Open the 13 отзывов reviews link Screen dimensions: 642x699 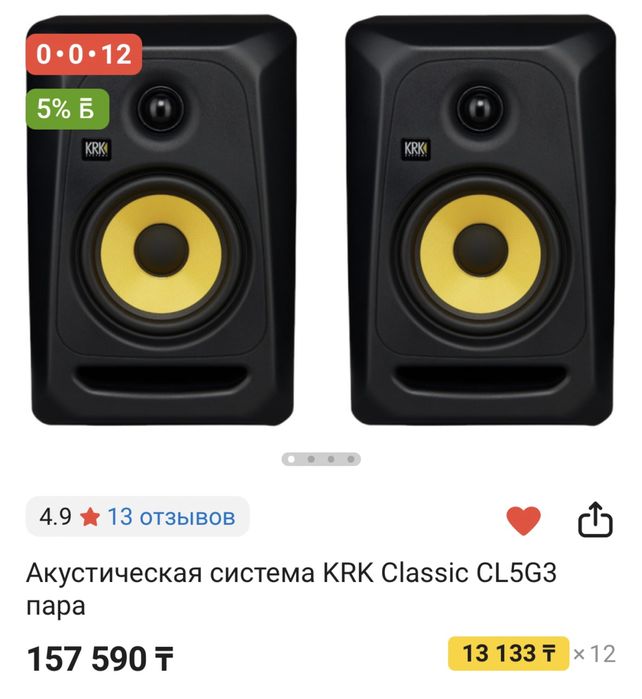(171, 517)
